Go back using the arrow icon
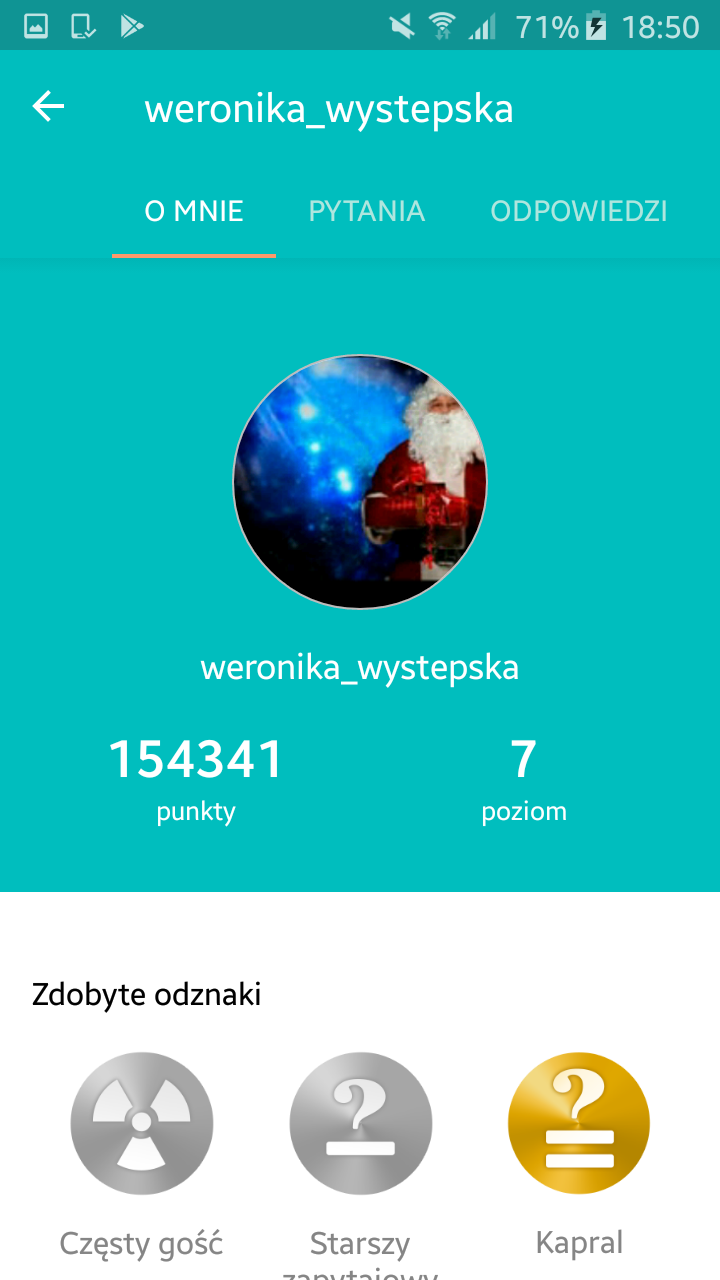Viewport: 720px width, 1280px height. (48, 107)
